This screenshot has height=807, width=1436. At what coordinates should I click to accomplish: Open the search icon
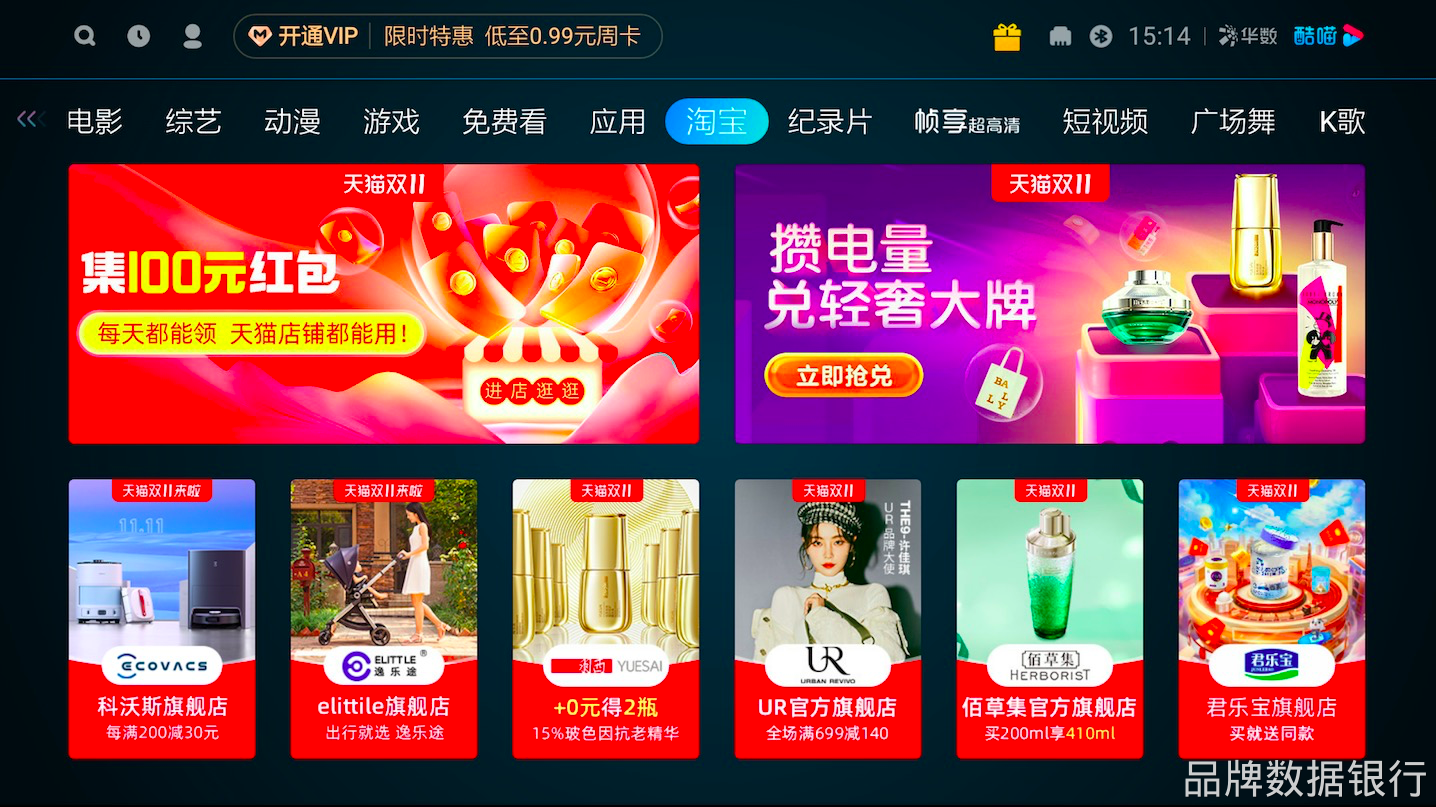click(x=85, y=37)
